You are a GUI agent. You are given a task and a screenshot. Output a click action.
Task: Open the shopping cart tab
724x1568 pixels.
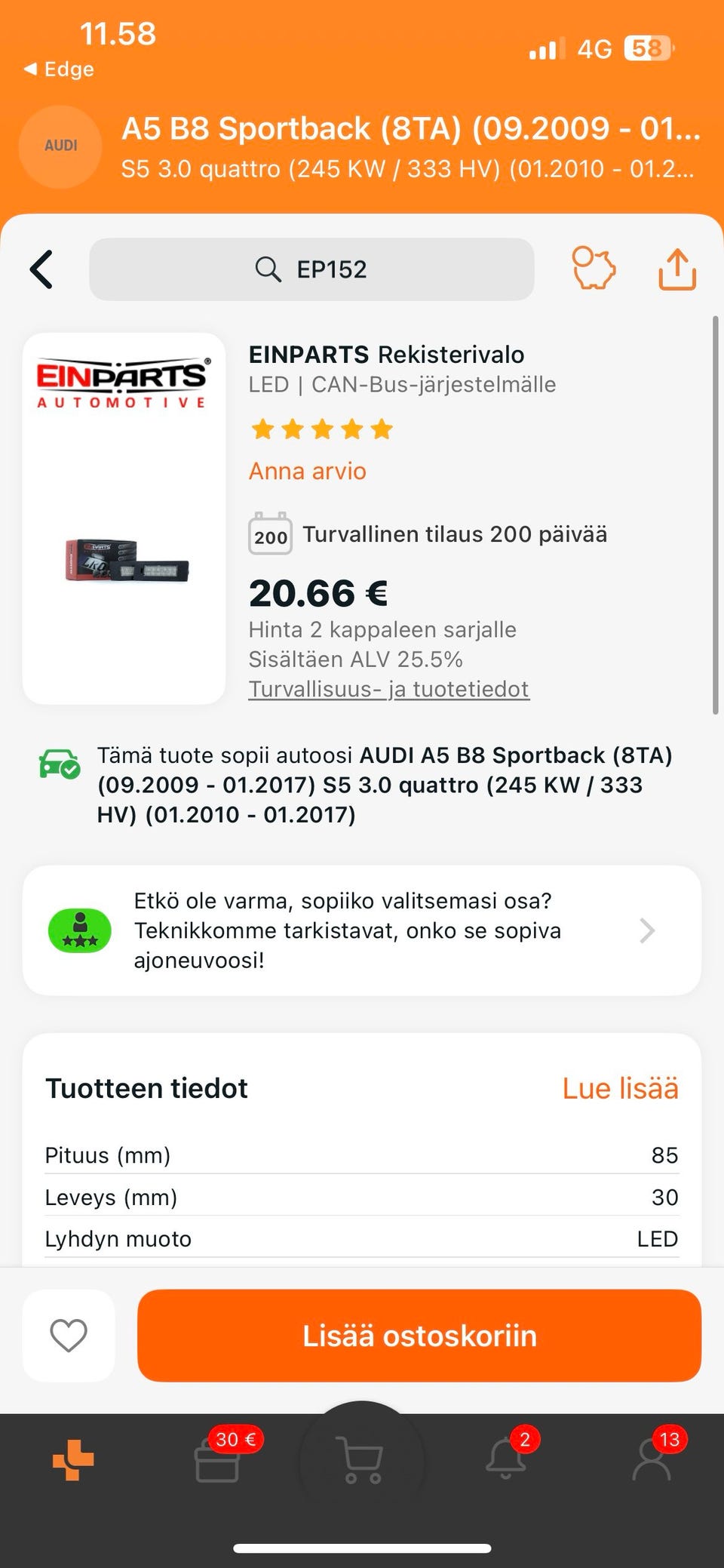coord(362,1459)
